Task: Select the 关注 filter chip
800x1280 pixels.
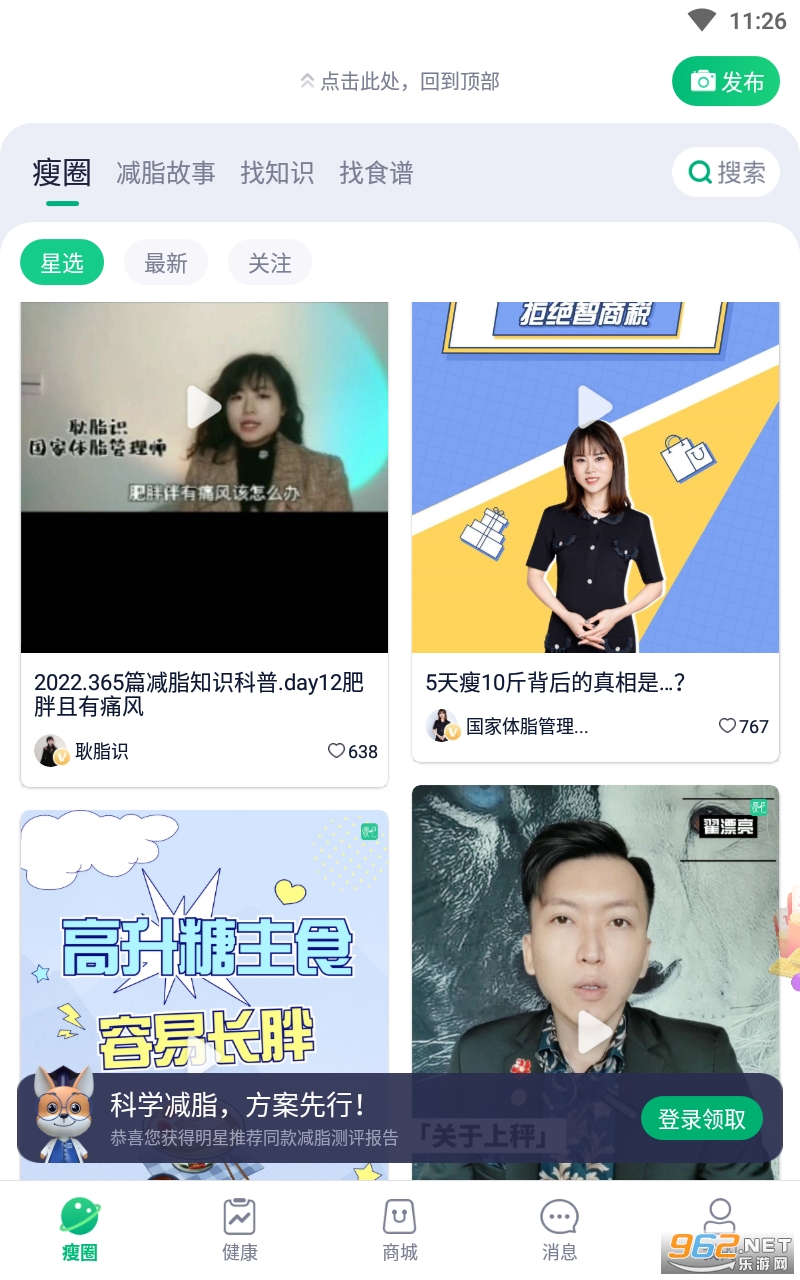Action: (x=270, y=263)
